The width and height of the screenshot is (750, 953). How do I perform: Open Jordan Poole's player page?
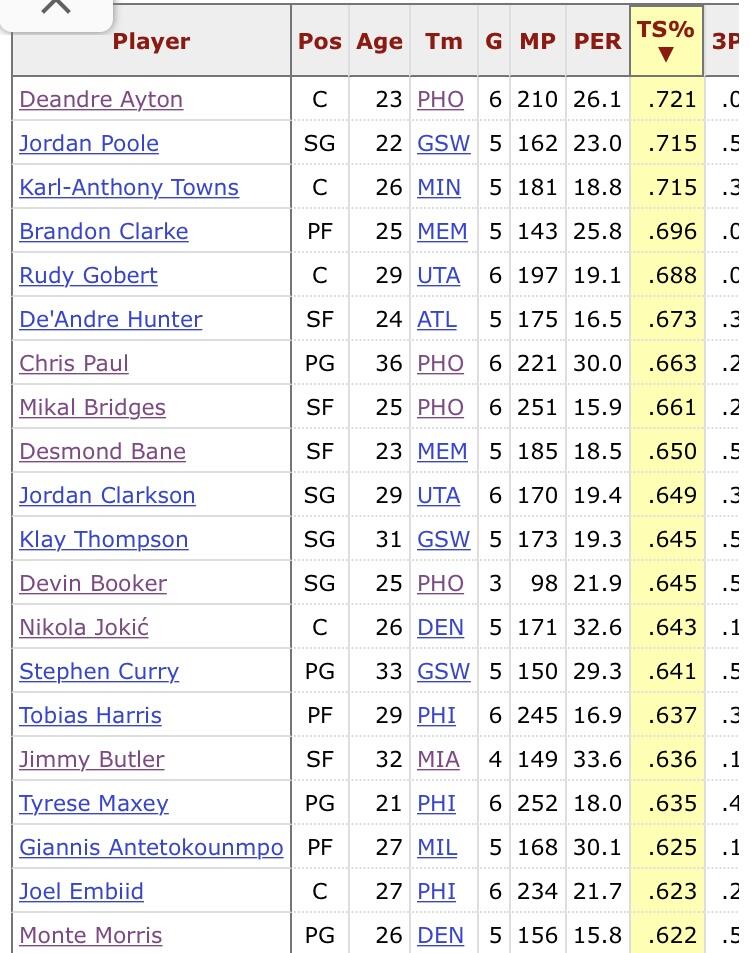[89, 143]
